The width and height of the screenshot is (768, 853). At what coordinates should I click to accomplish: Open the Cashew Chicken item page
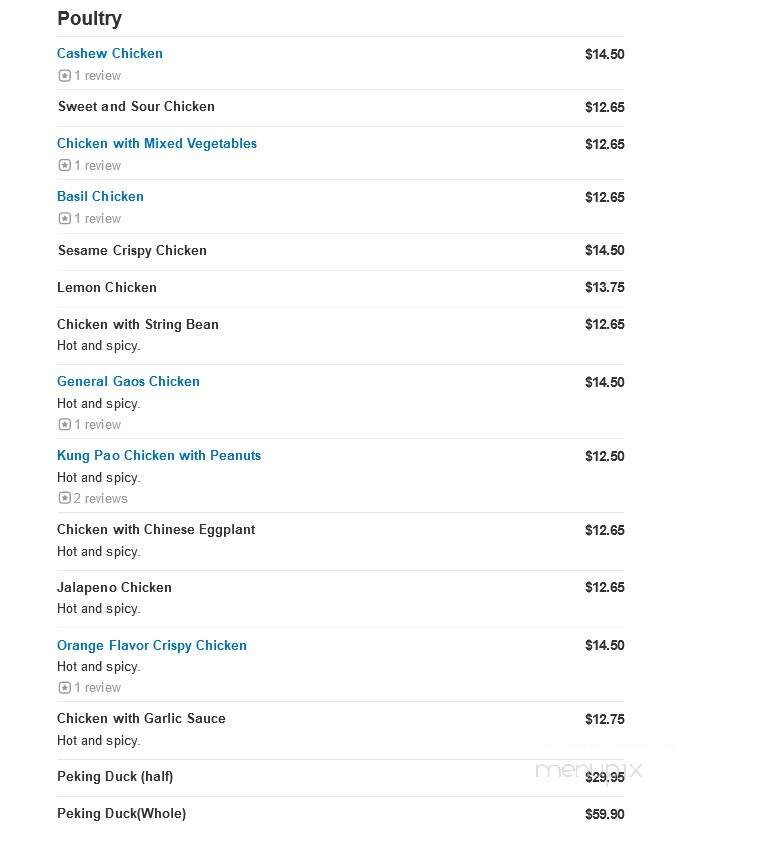click(109, 53)
